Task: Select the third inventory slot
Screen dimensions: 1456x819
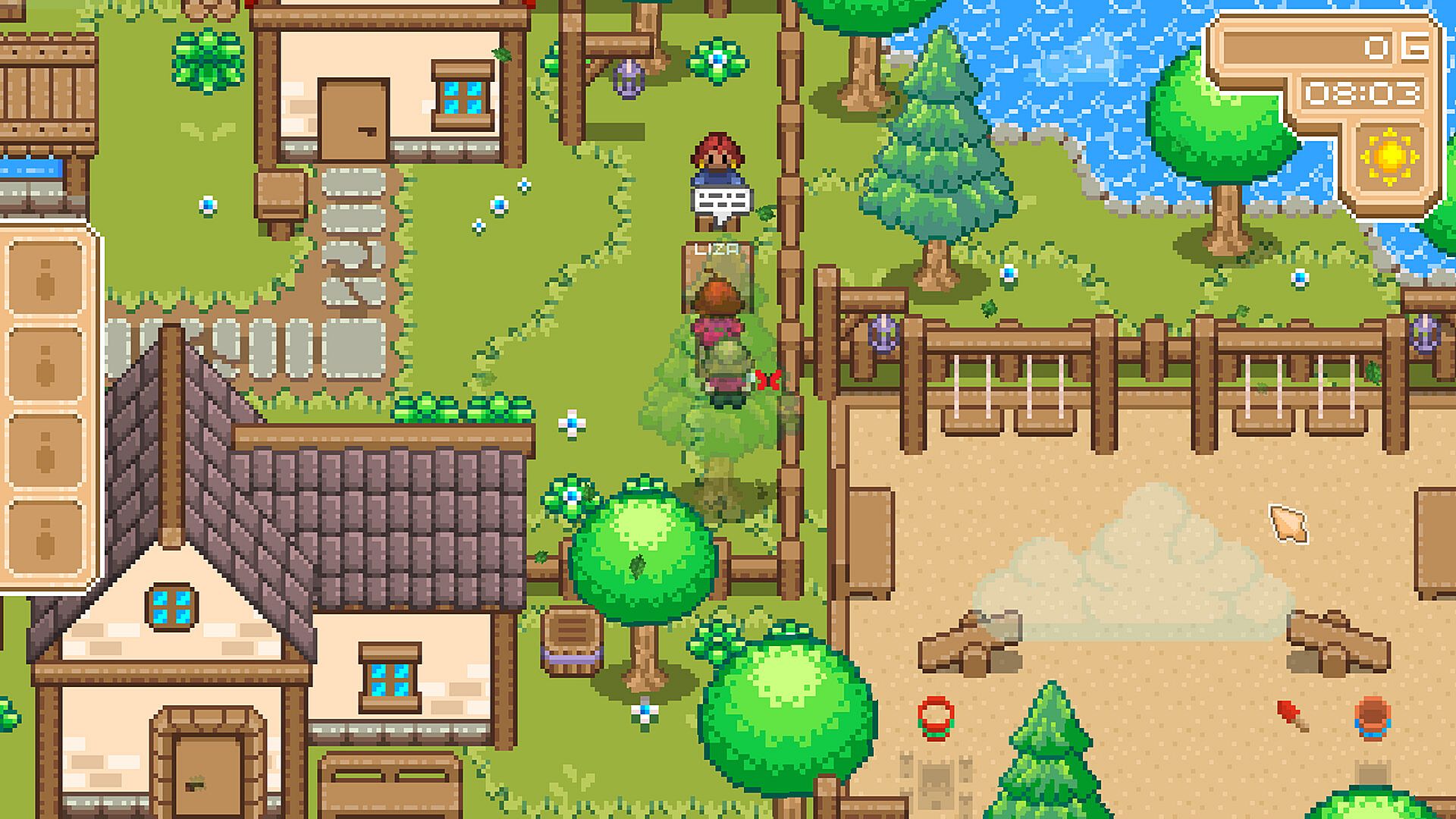Action: coord(45,453)
